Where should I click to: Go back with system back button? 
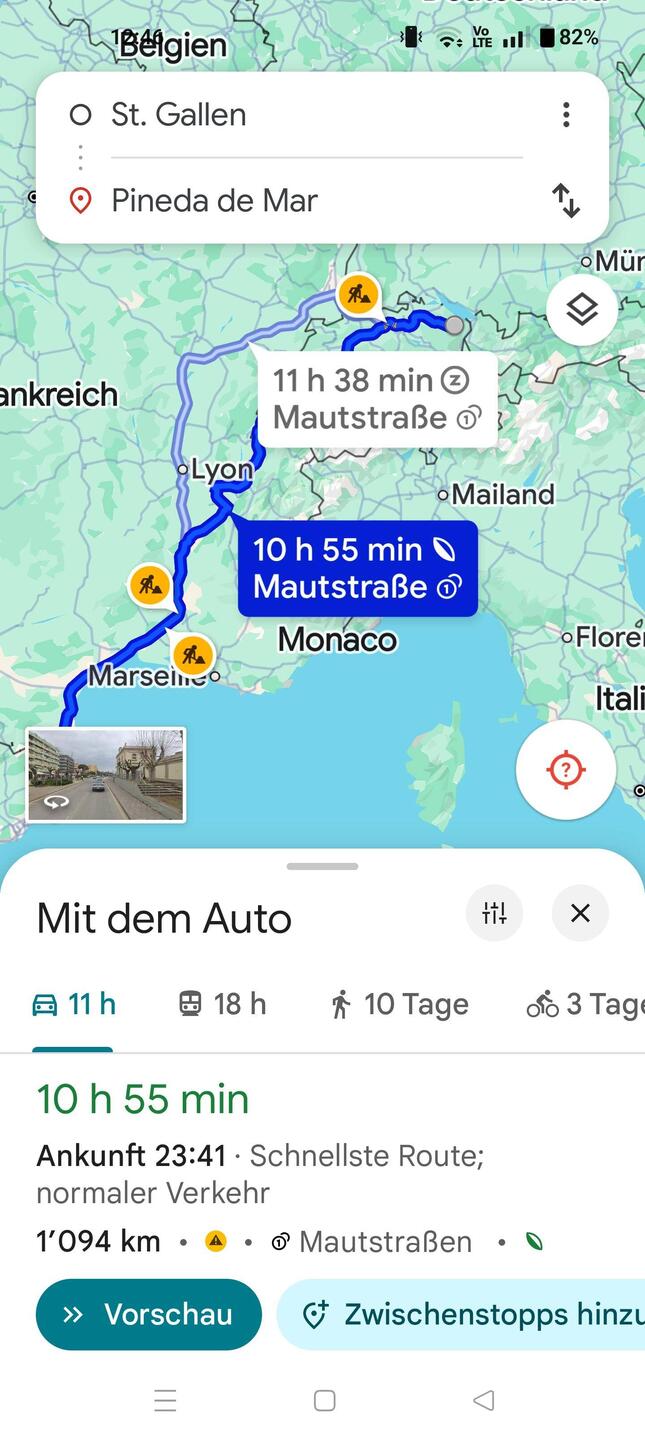coord(483,1400)
